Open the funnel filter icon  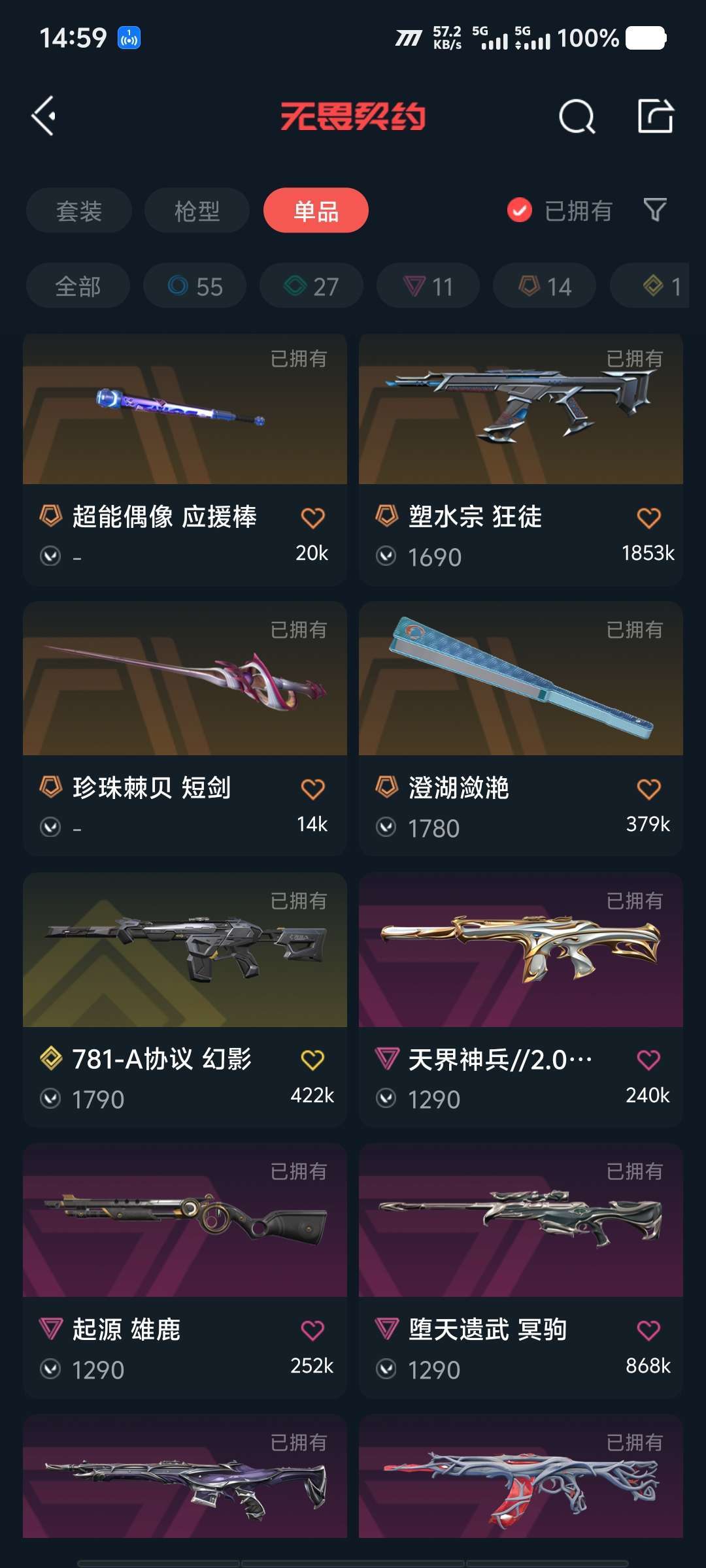point(655,210)
